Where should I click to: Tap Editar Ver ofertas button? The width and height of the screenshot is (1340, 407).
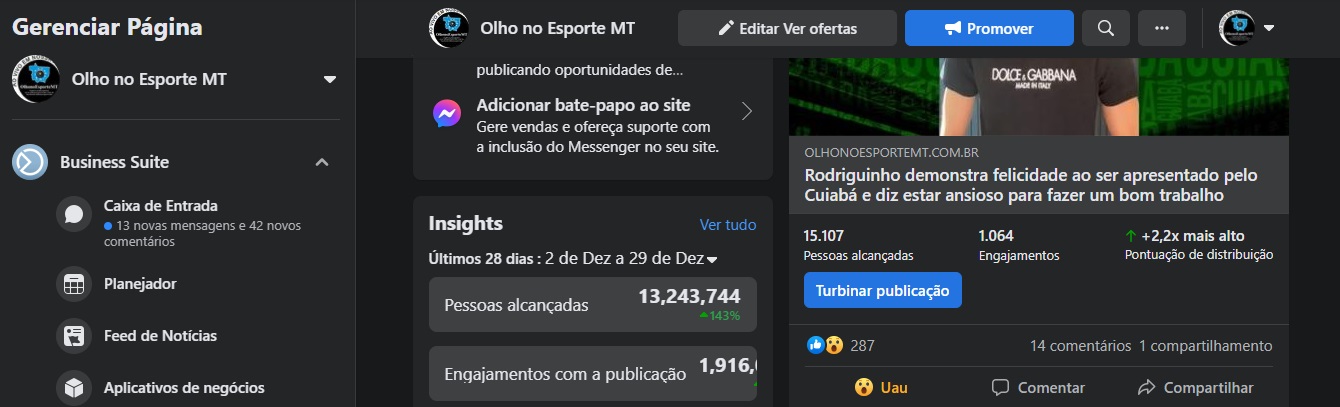tap(787, 28)
